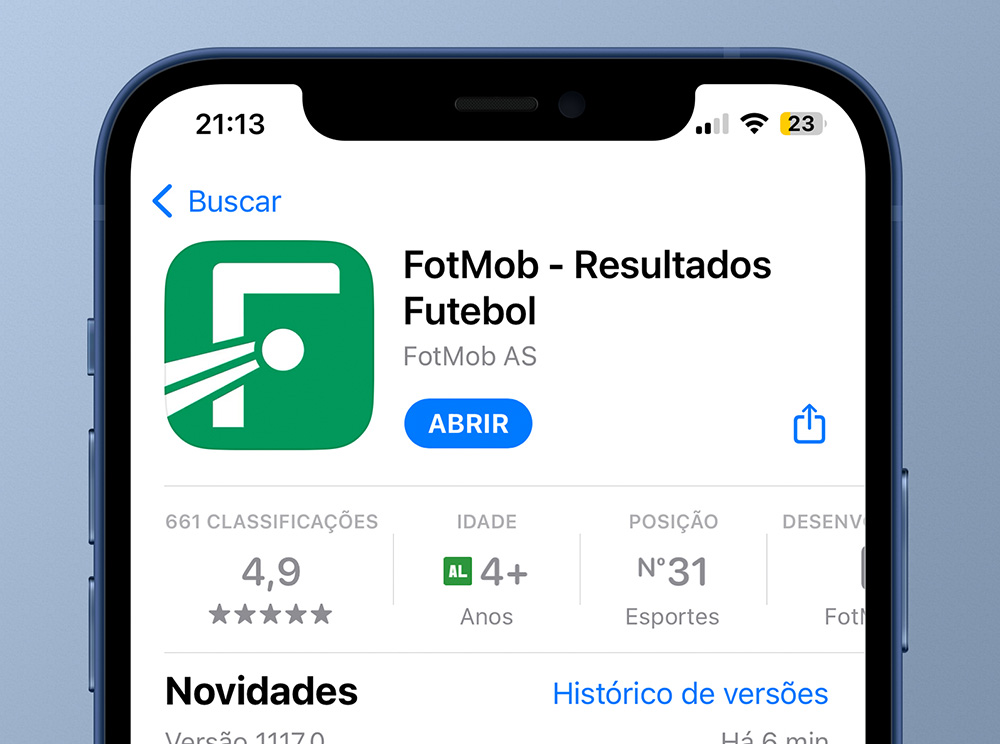
Task: Open the FotMob app with ABRIR
Action: point(468,424)
